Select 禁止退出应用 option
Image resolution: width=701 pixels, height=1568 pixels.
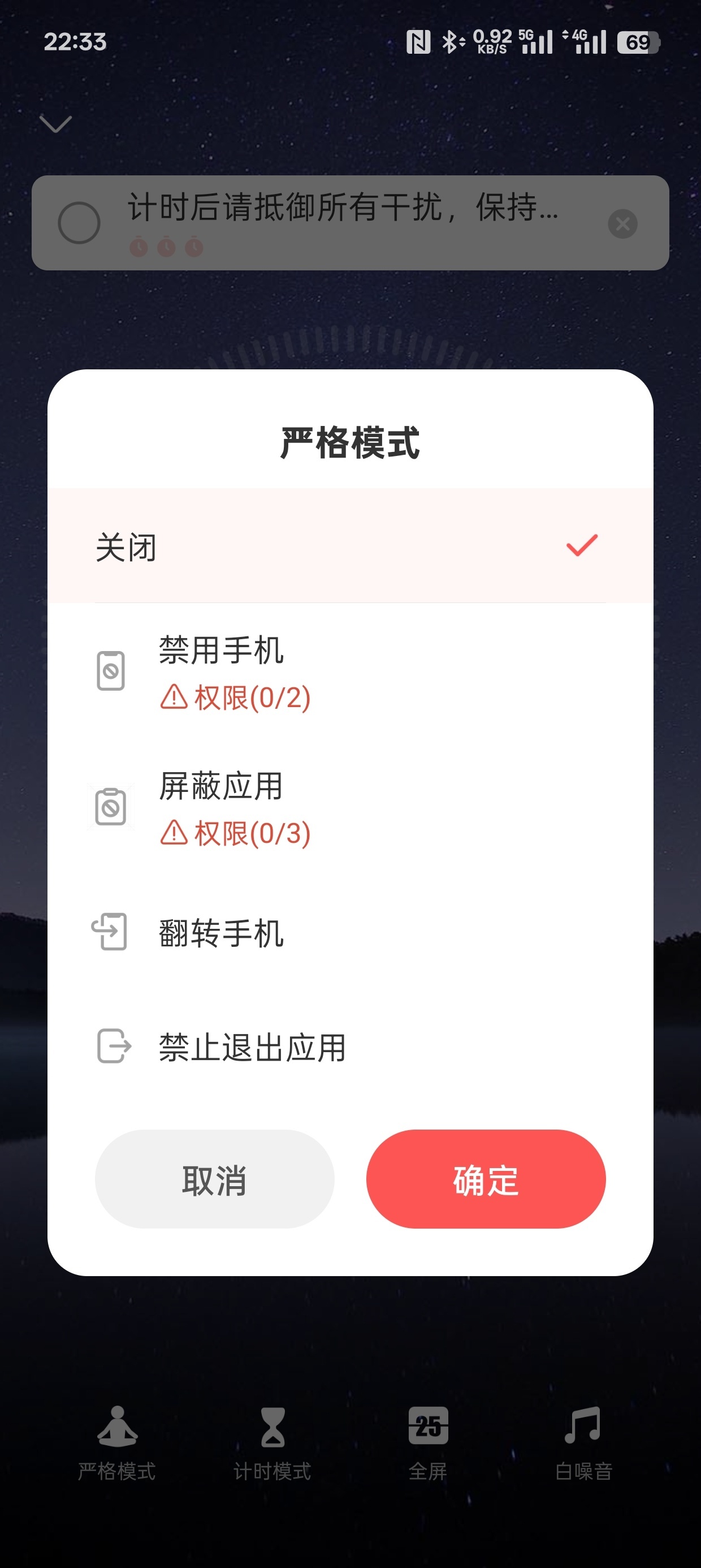pyautogui.click(x=350, y=1046)
